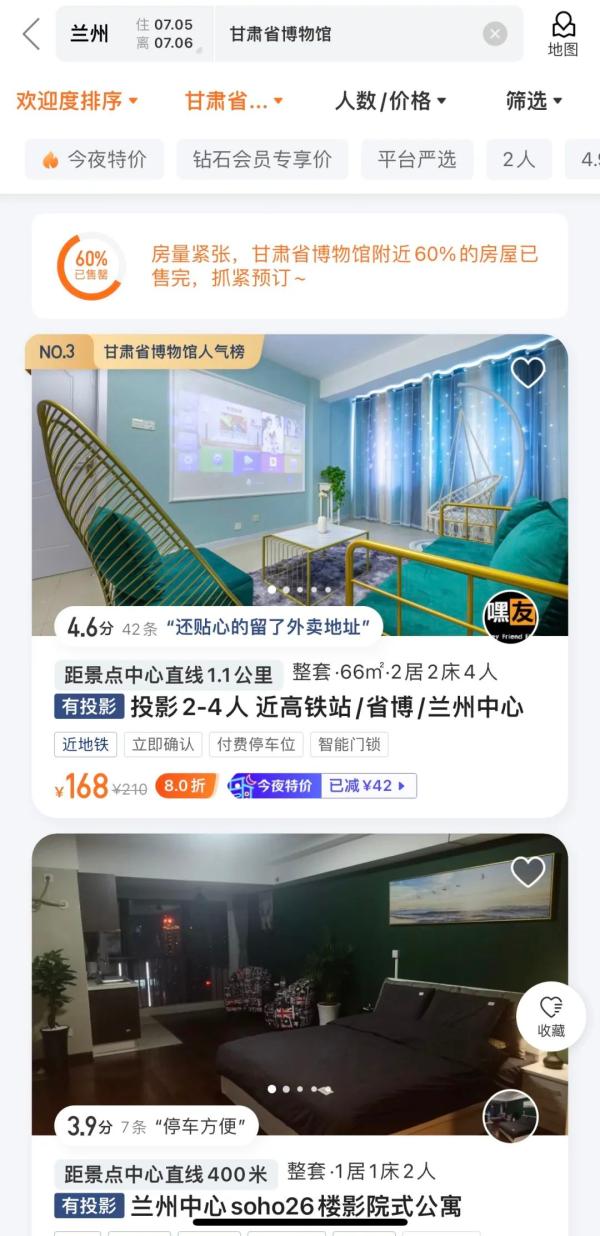This screenshot has width=600, height=1236.
Task: Open the 筛选 filter dropdown
Action: [534, 101]
